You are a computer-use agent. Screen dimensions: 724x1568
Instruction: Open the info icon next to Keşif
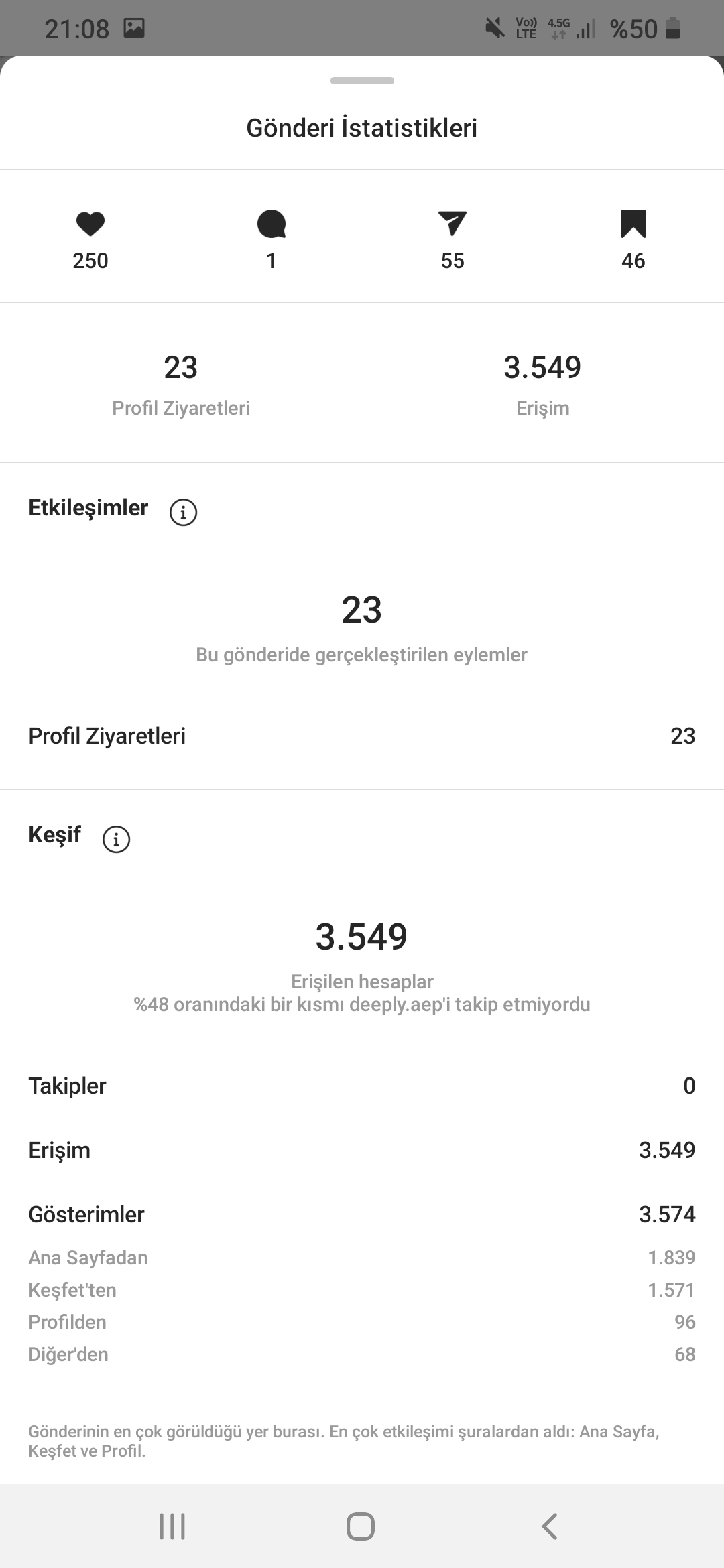tap(116, 839)
